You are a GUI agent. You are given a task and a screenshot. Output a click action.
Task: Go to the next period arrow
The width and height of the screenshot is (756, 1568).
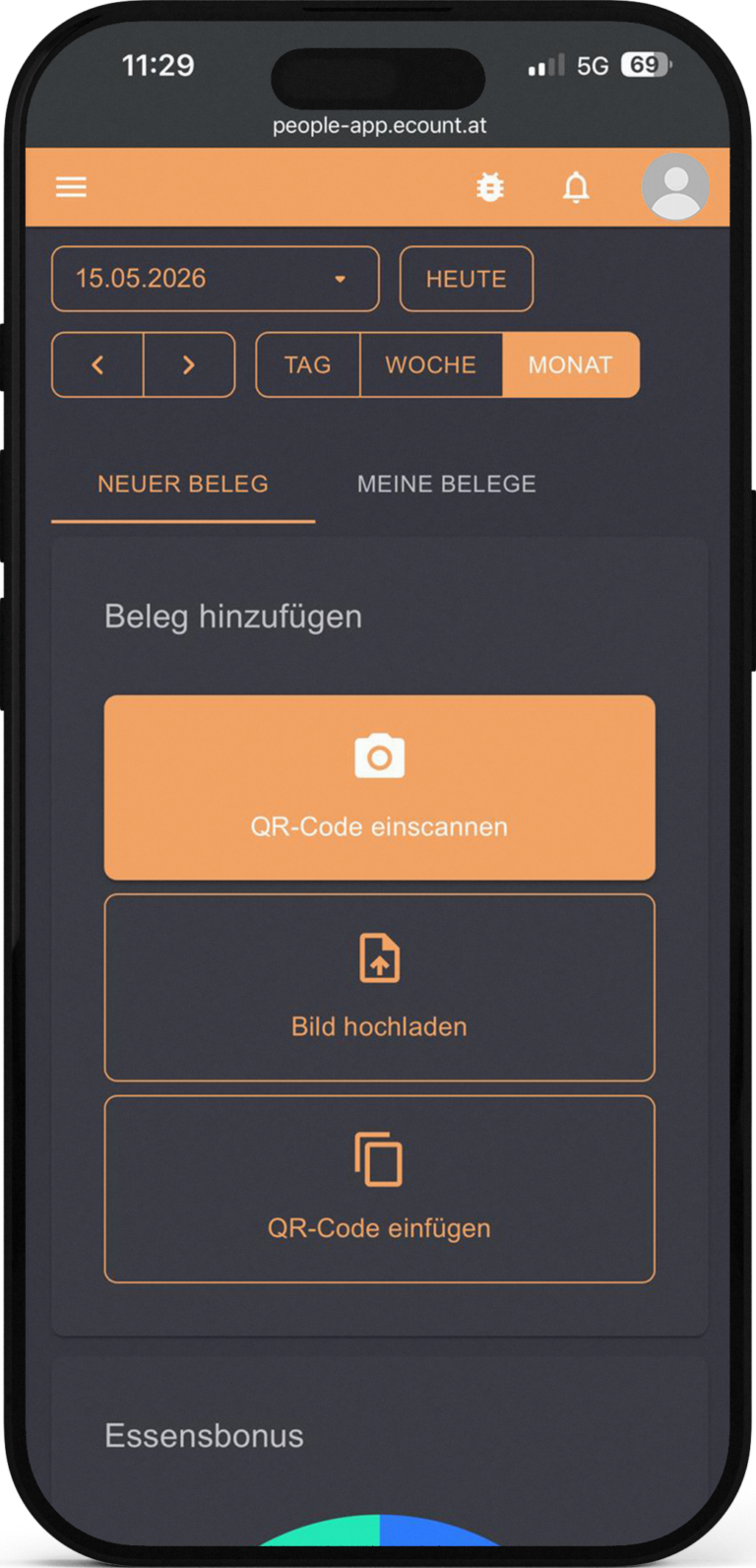189,364
